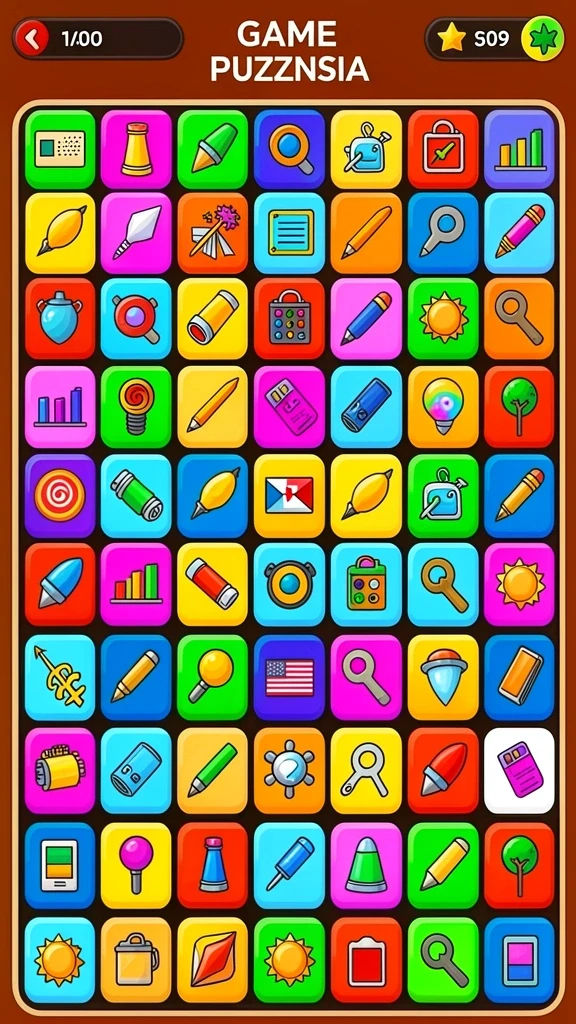The width and height of the screenshot is (576, 1024).
Task: Tap the red clipboard tile
Action: coord(366,960)
